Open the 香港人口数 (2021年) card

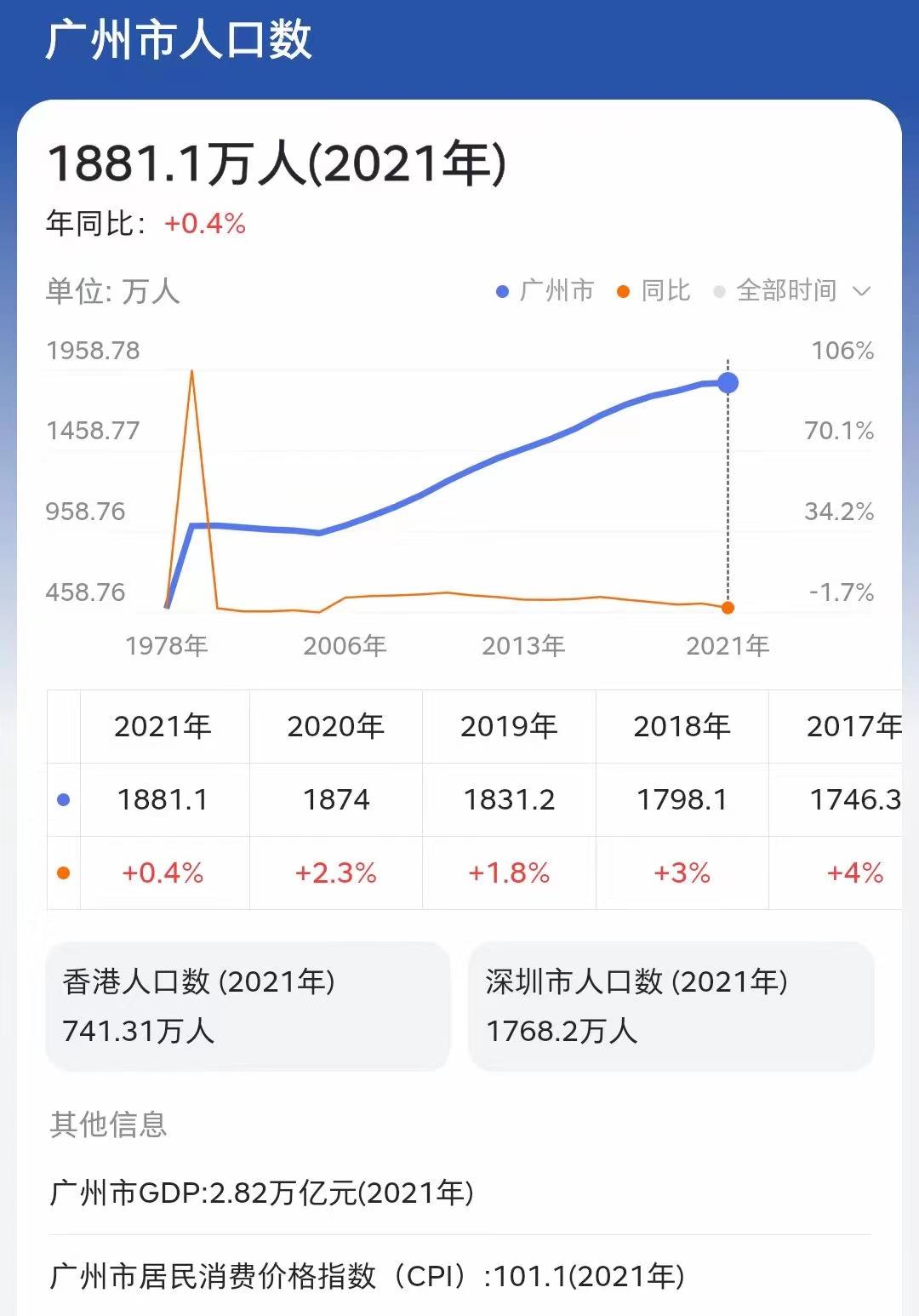(246, 1006)
